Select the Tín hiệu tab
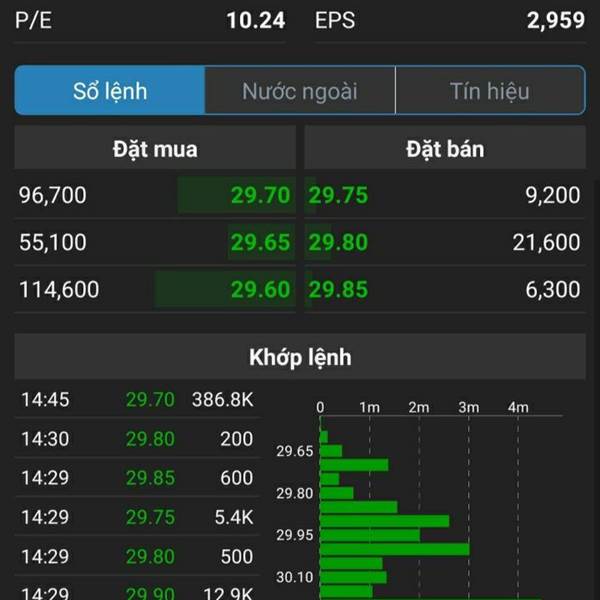Screen dimensions: 600x600 [490, 91]
